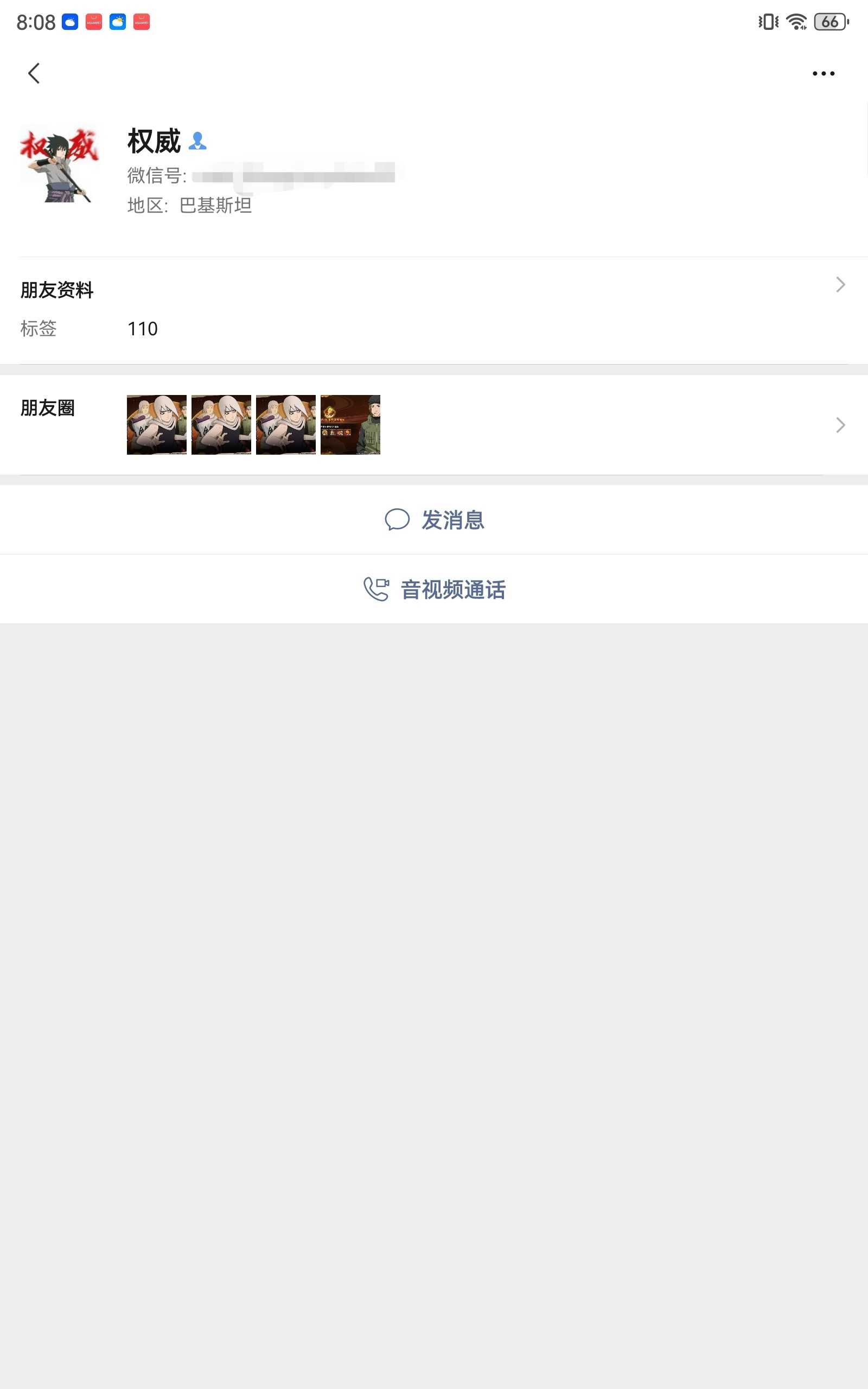Tap 发消息 to send a message
This screenshot has height=1389, width=868.
[x=434, y=520]
